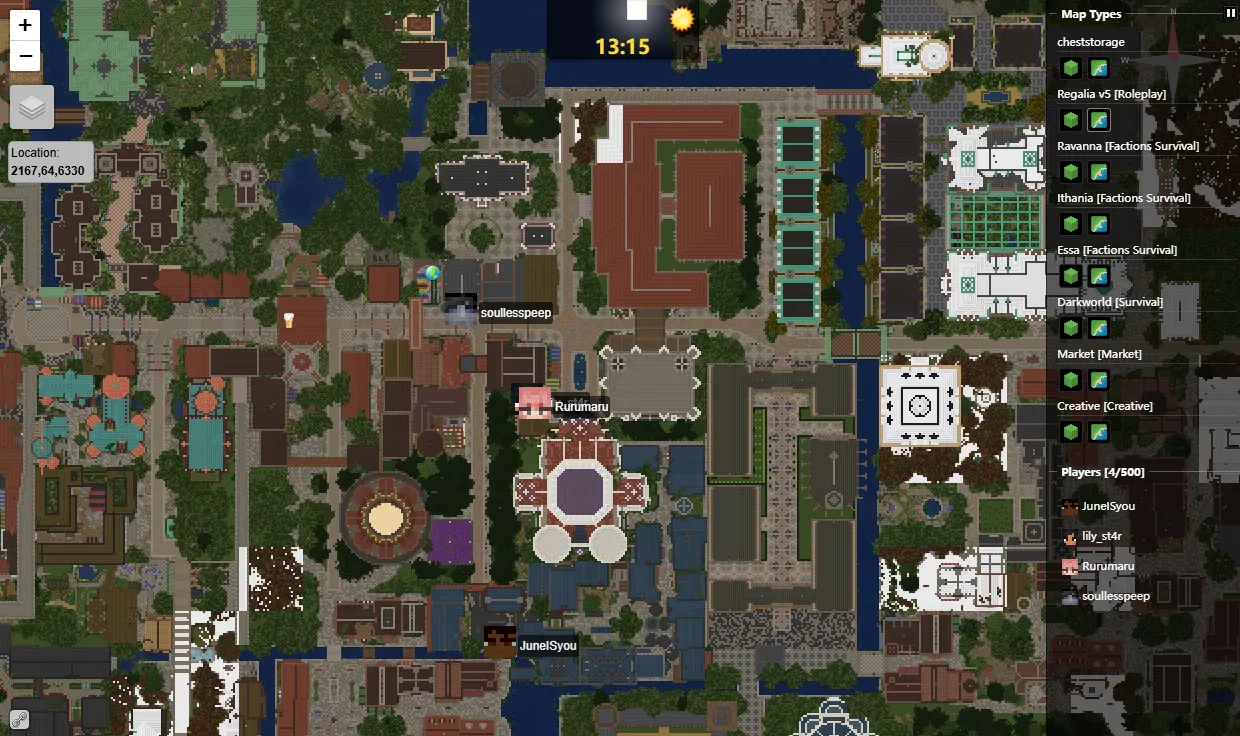The height and width of the screenshot is (736, 1240).
Task: Open Market flat map view
Action: (x=1099, y=380)
